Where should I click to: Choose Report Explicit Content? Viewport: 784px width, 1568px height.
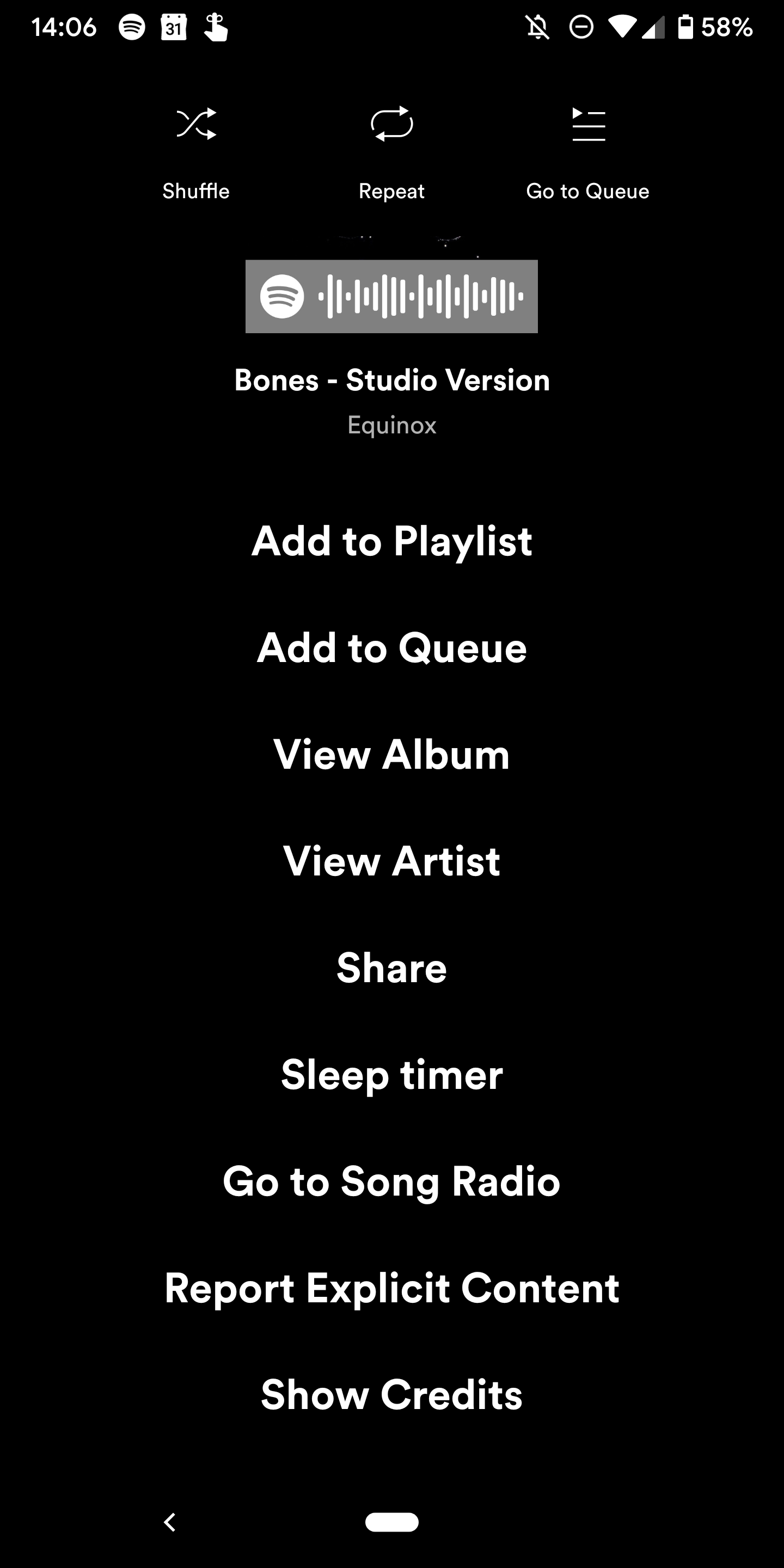click(391, 1288)
